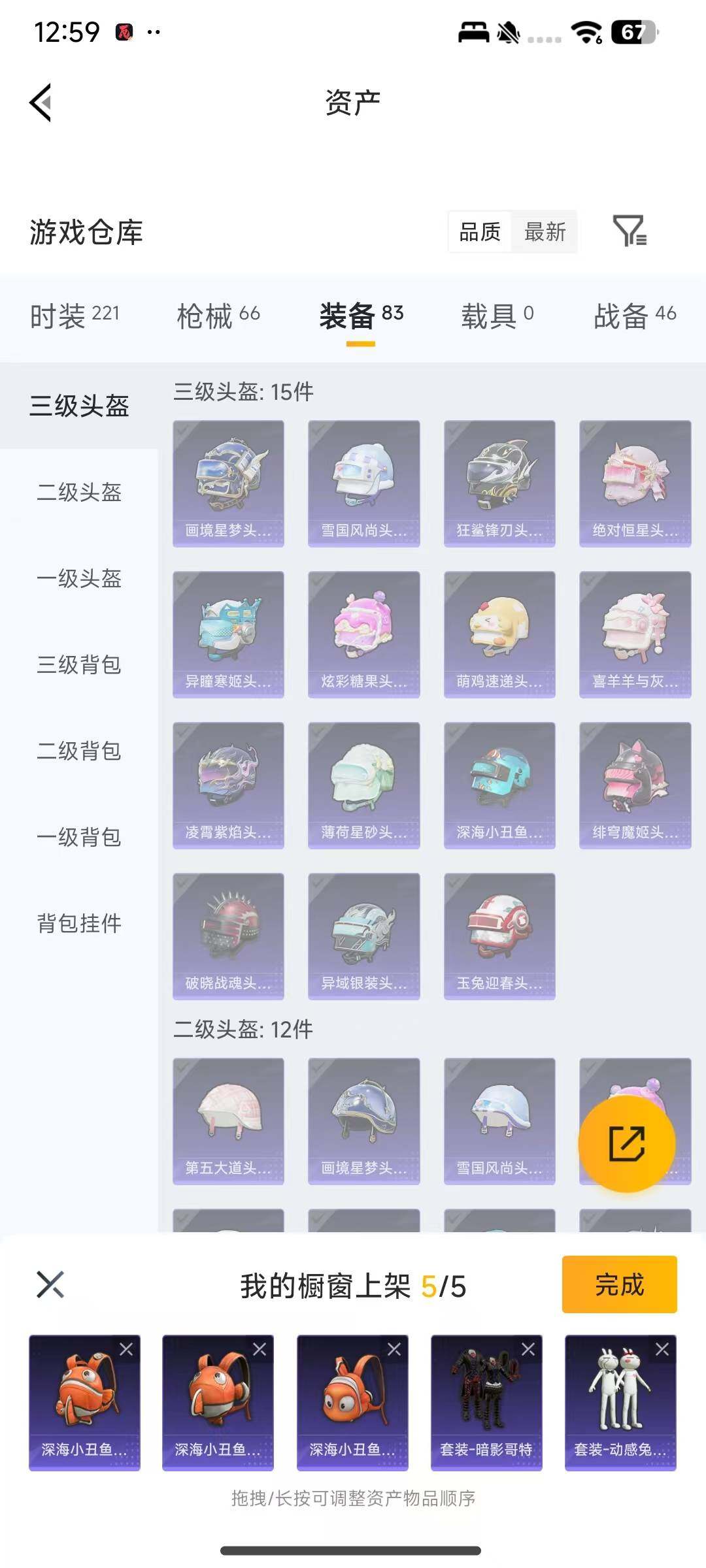
Task: Tap the 玉兔迎春头盔 helmet icon
Action: [x=499, y=936]
